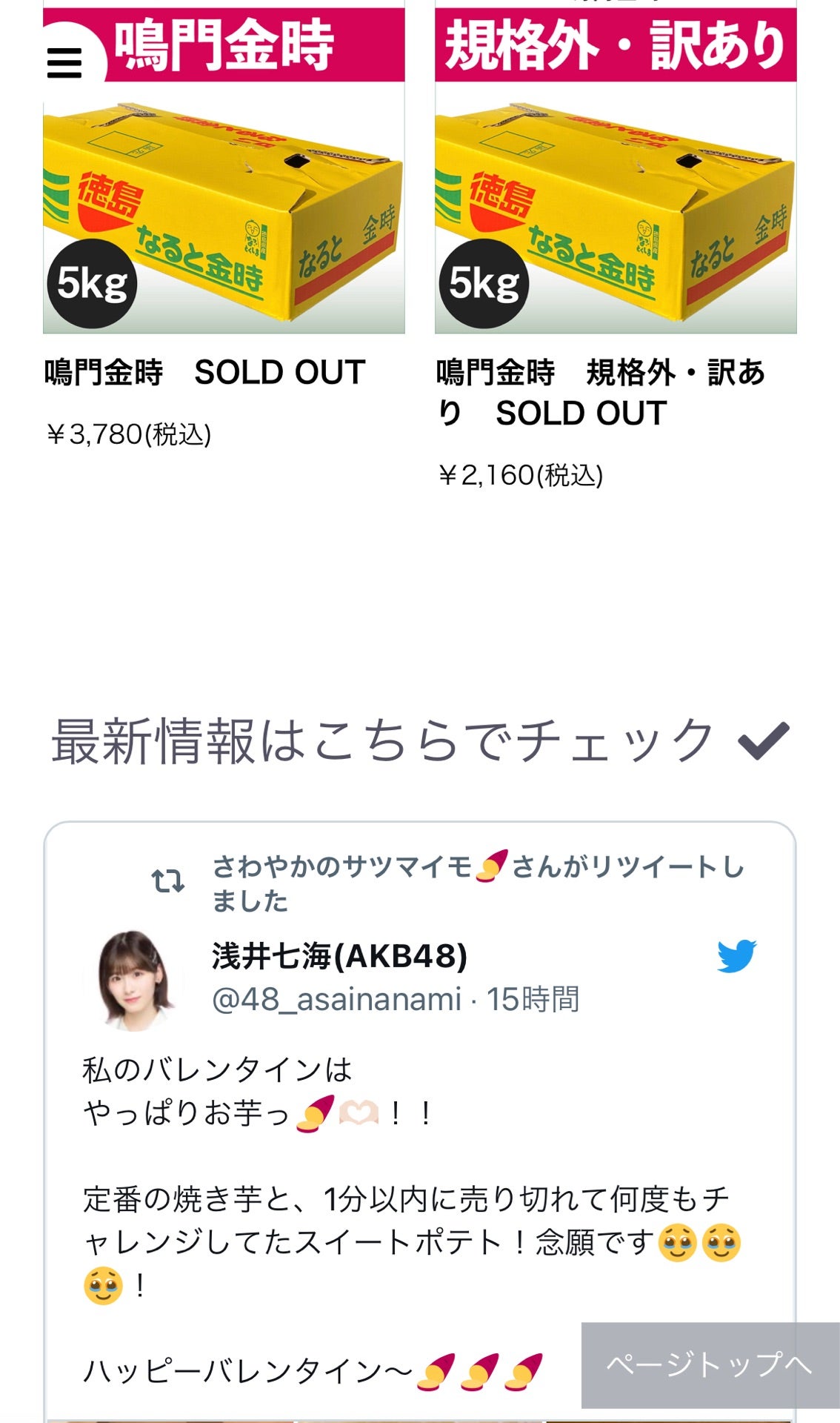840x1423 pixels.
Task: Open the 鳴門金時 5kg ¥3,780 product
Action: point(224,208)
